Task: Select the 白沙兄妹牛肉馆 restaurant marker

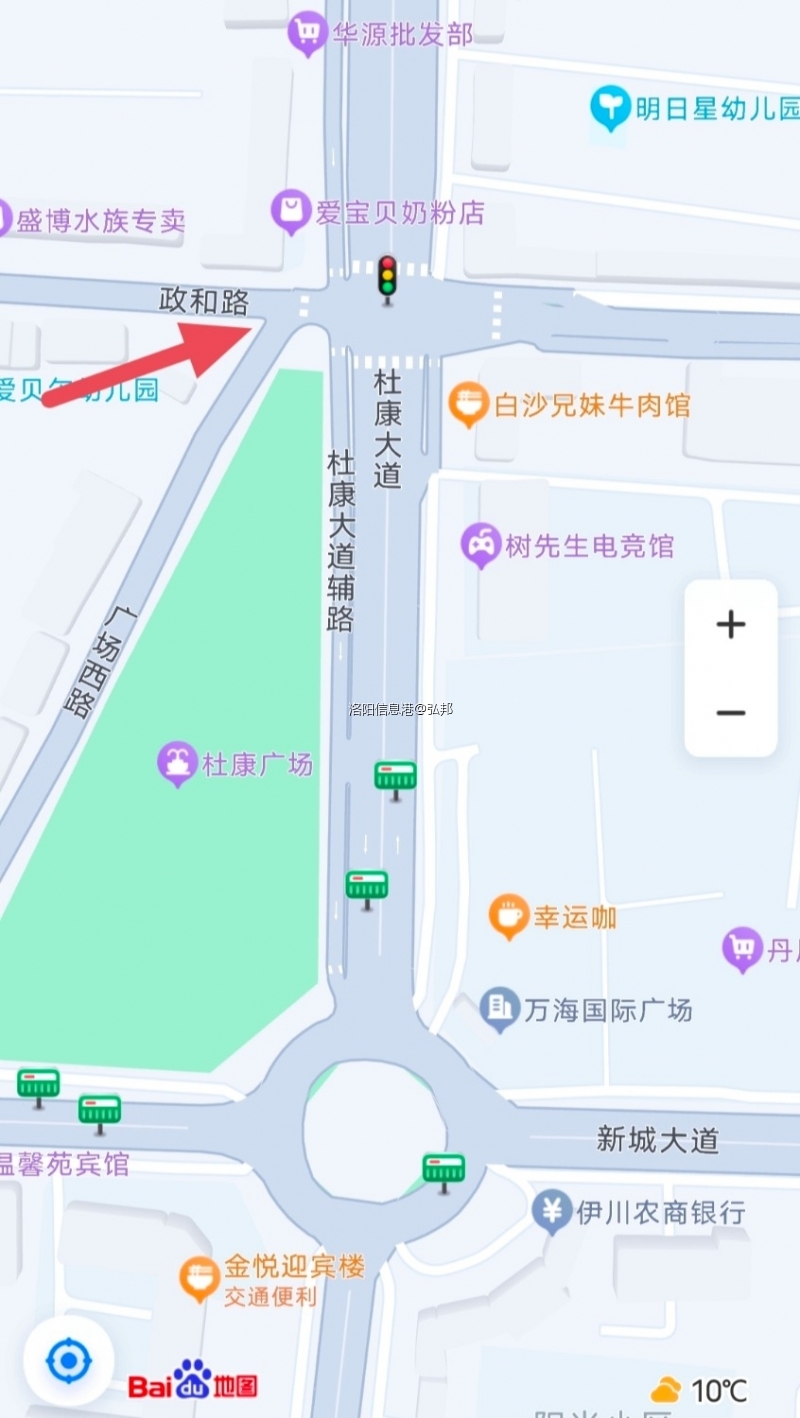Action: point(468,405)
